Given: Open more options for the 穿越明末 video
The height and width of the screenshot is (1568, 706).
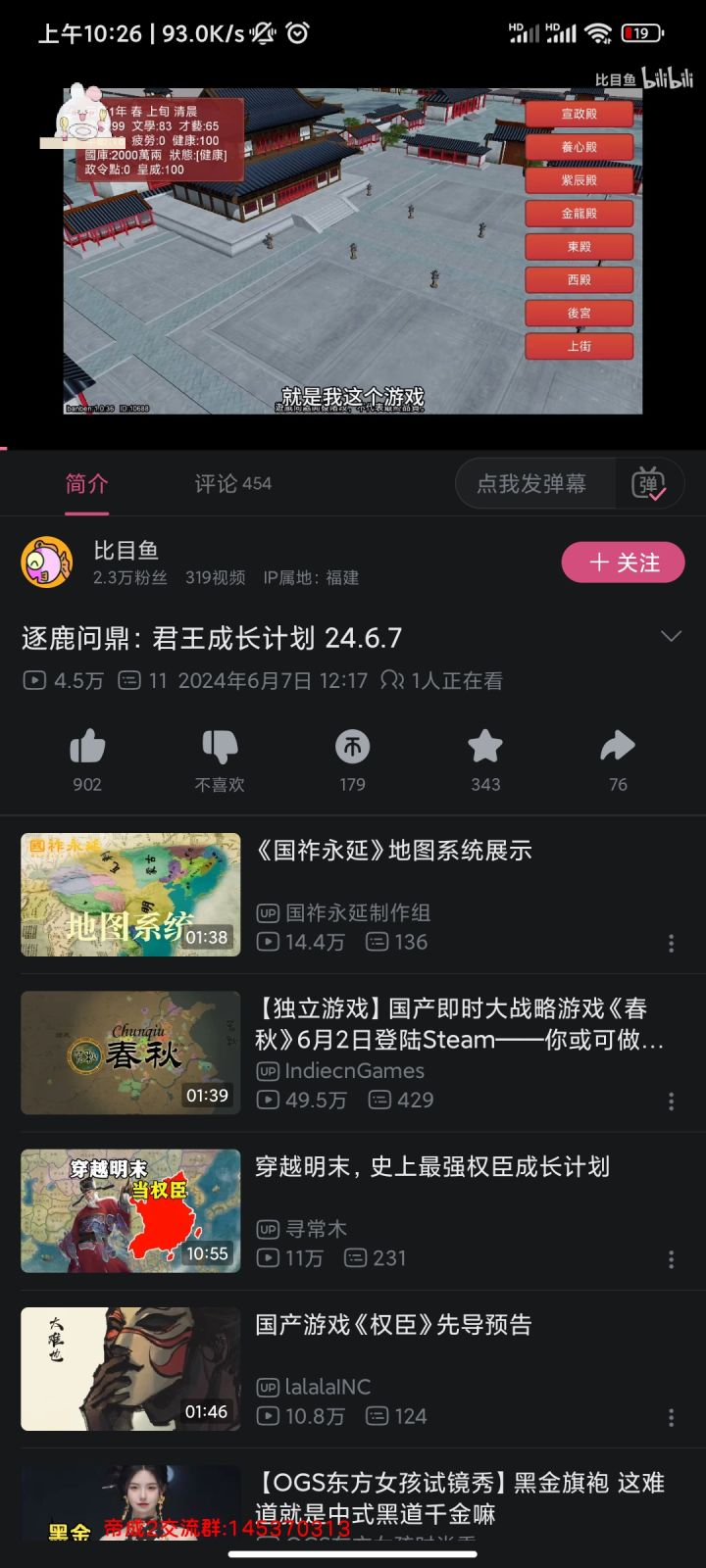Looking at the screenshot, I should [x=671, y=1259].
